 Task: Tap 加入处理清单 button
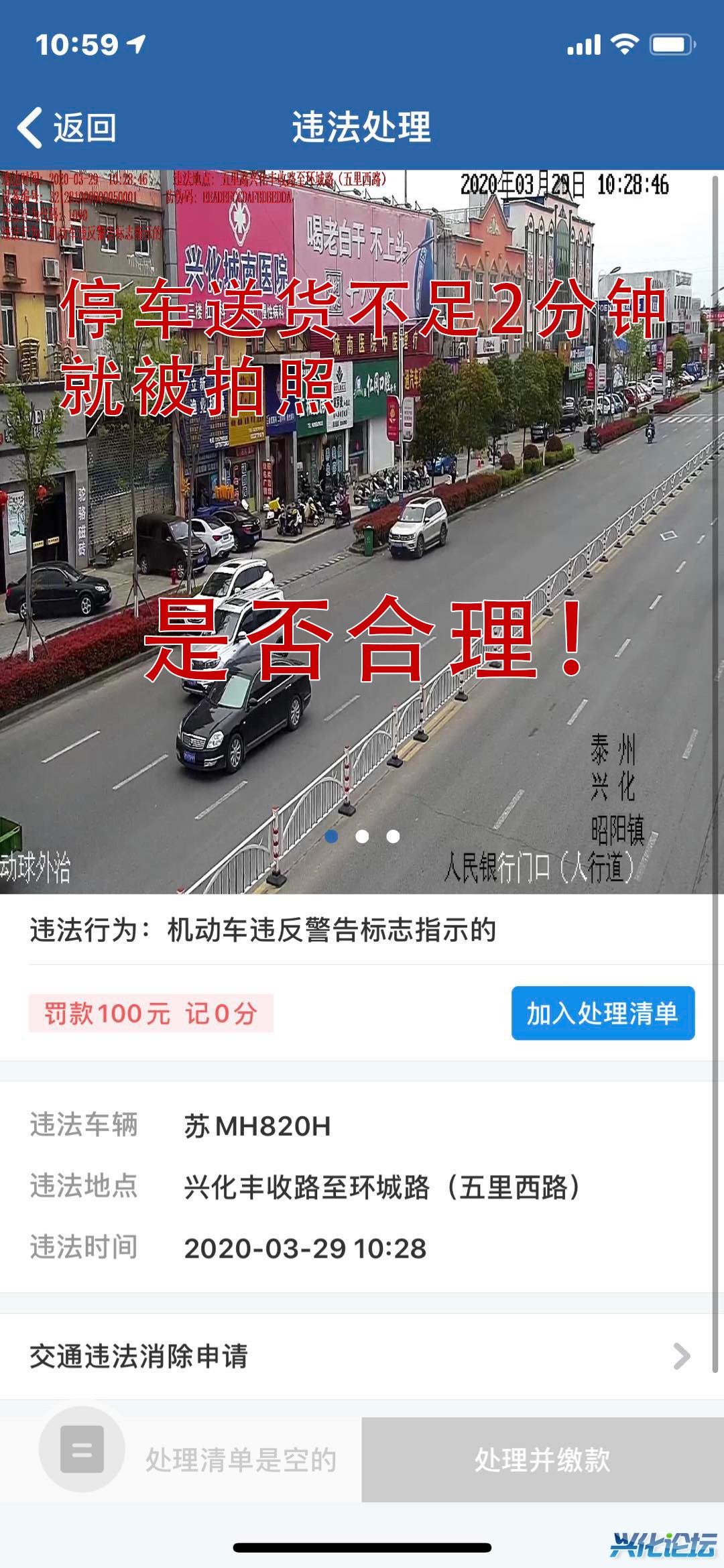(x=603, y=1013)
